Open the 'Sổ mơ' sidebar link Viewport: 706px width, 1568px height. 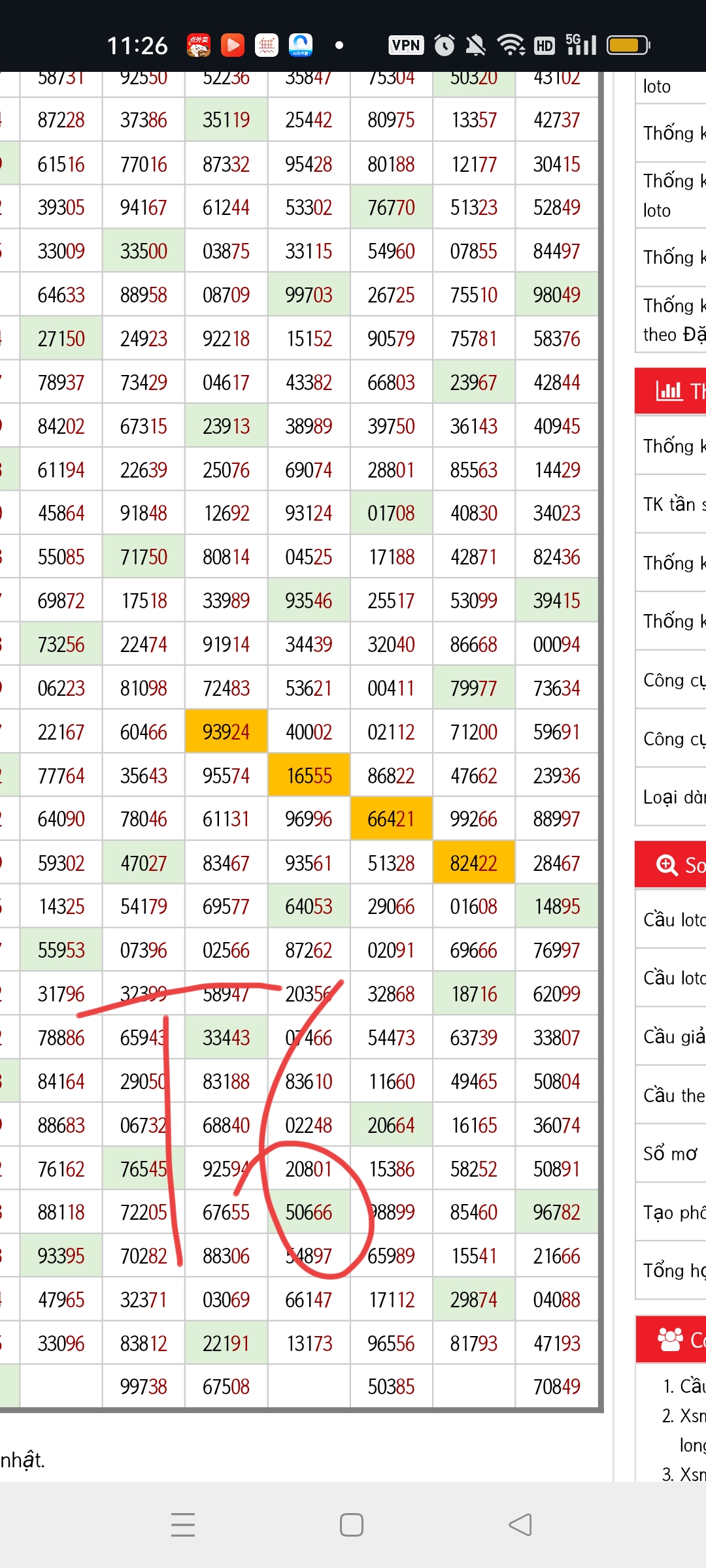pyautogui.click(x=671, y=1154)
